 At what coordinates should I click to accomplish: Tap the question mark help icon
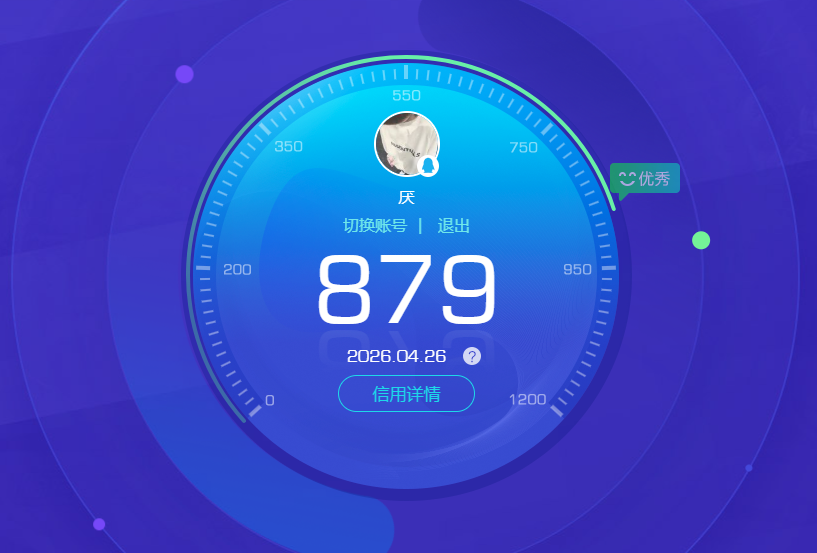tap(472, 356)
